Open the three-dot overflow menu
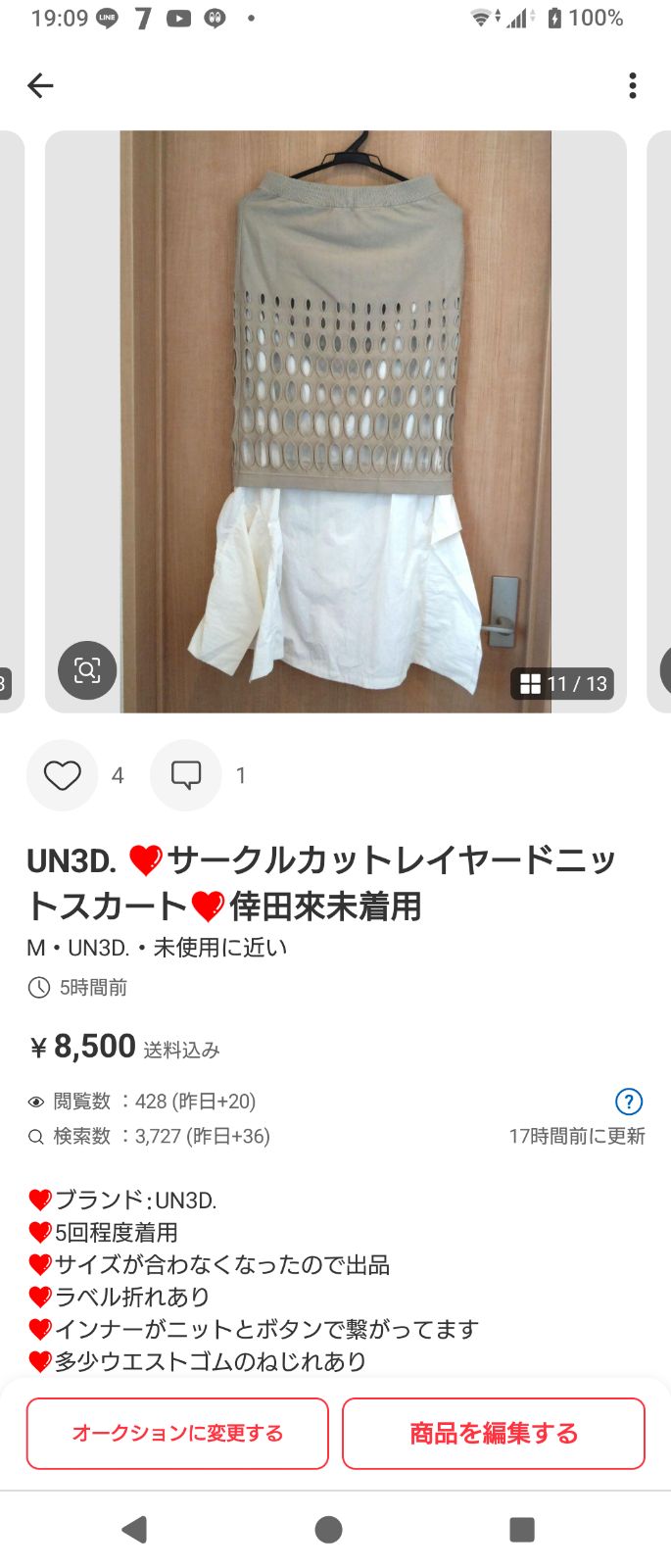Image resolution: width=671 pixels, height=1568 pixels. pyautogui.click(x=633, y=86)
